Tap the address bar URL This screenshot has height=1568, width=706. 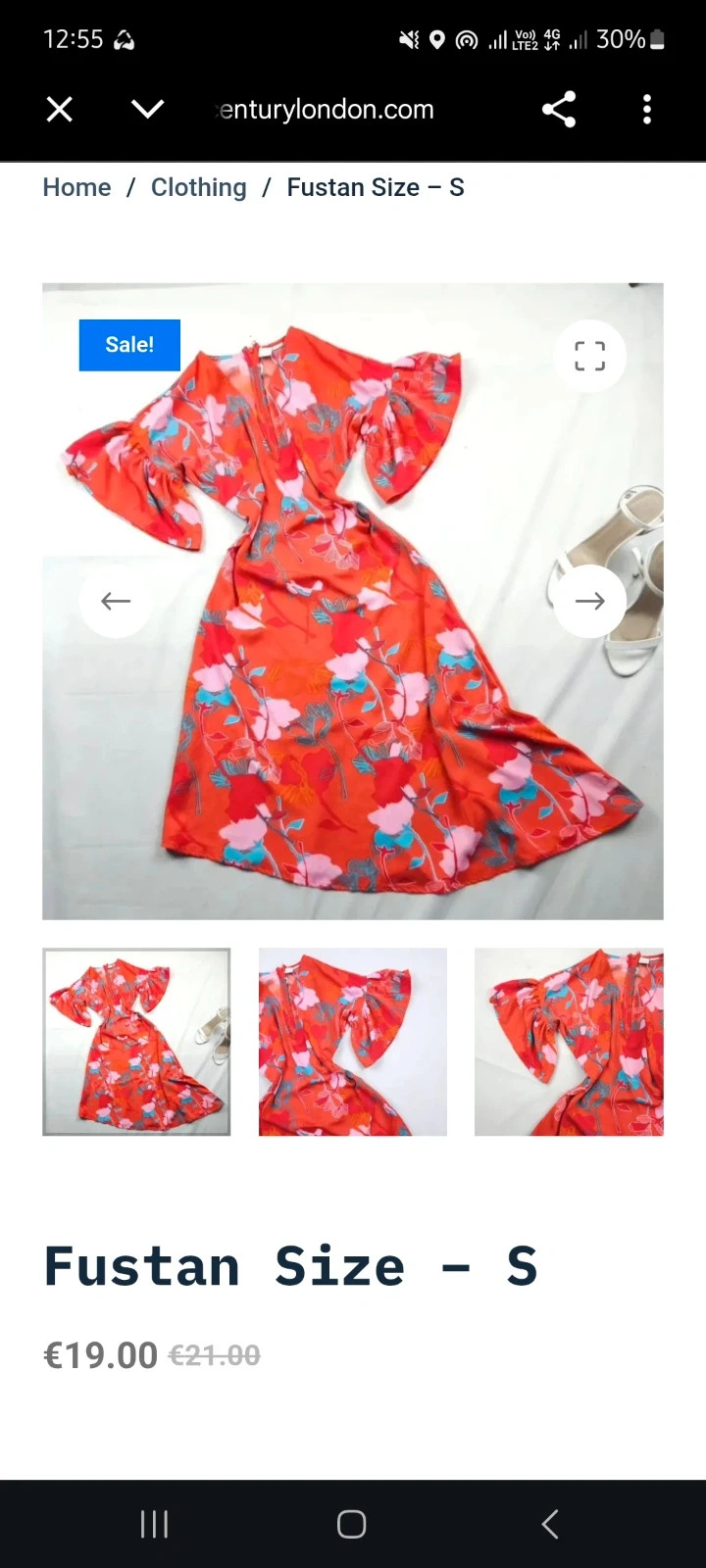click(x=325, y=109)
